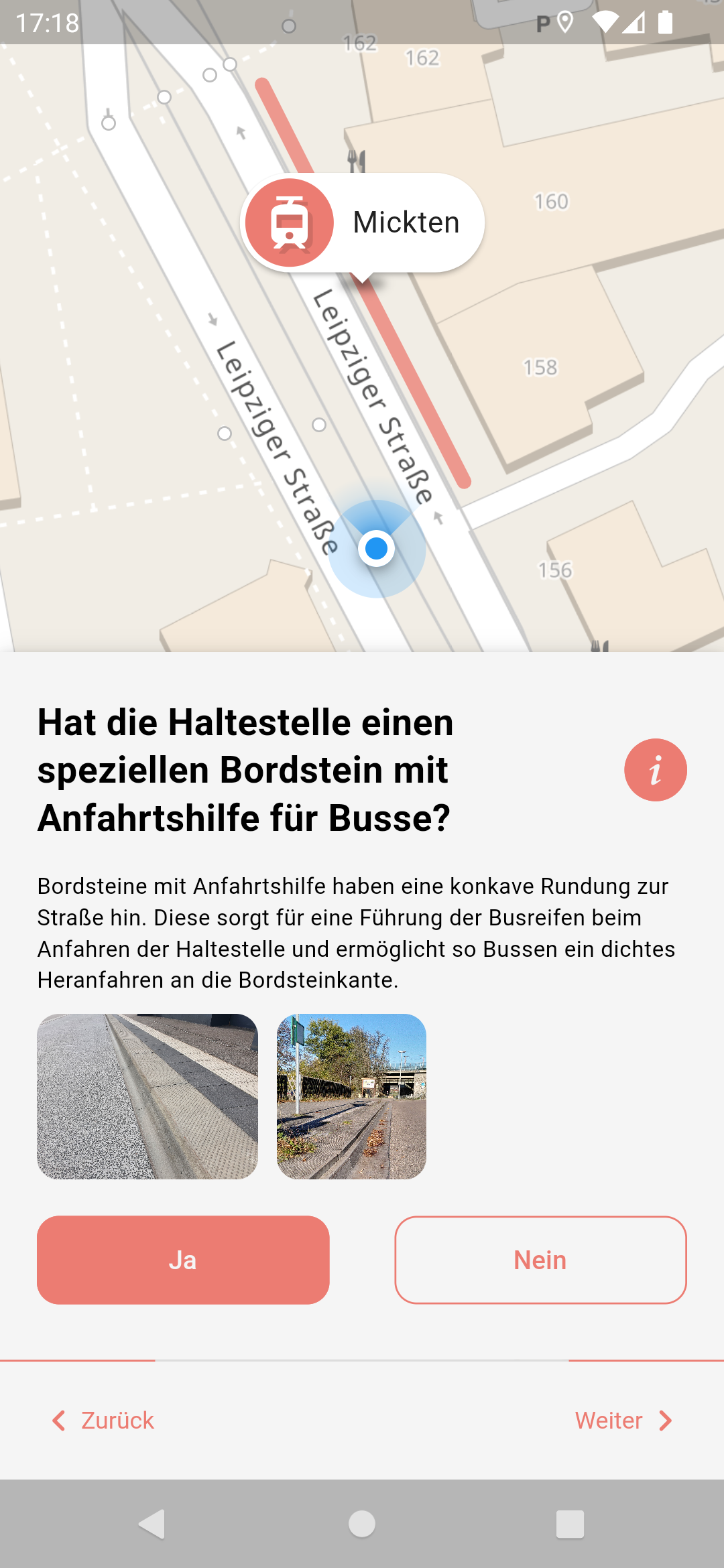Viewport: 724px width, 1568px height.
Task: Go to the Android home screen
Action: (x=362, y=1524)
